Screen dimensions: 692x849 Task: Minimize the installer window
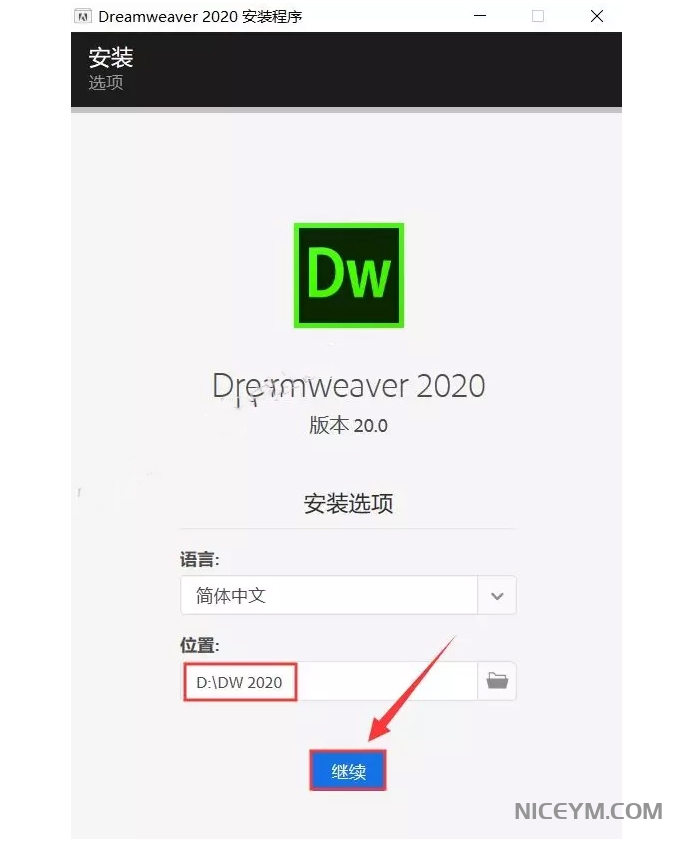[480, 16]
